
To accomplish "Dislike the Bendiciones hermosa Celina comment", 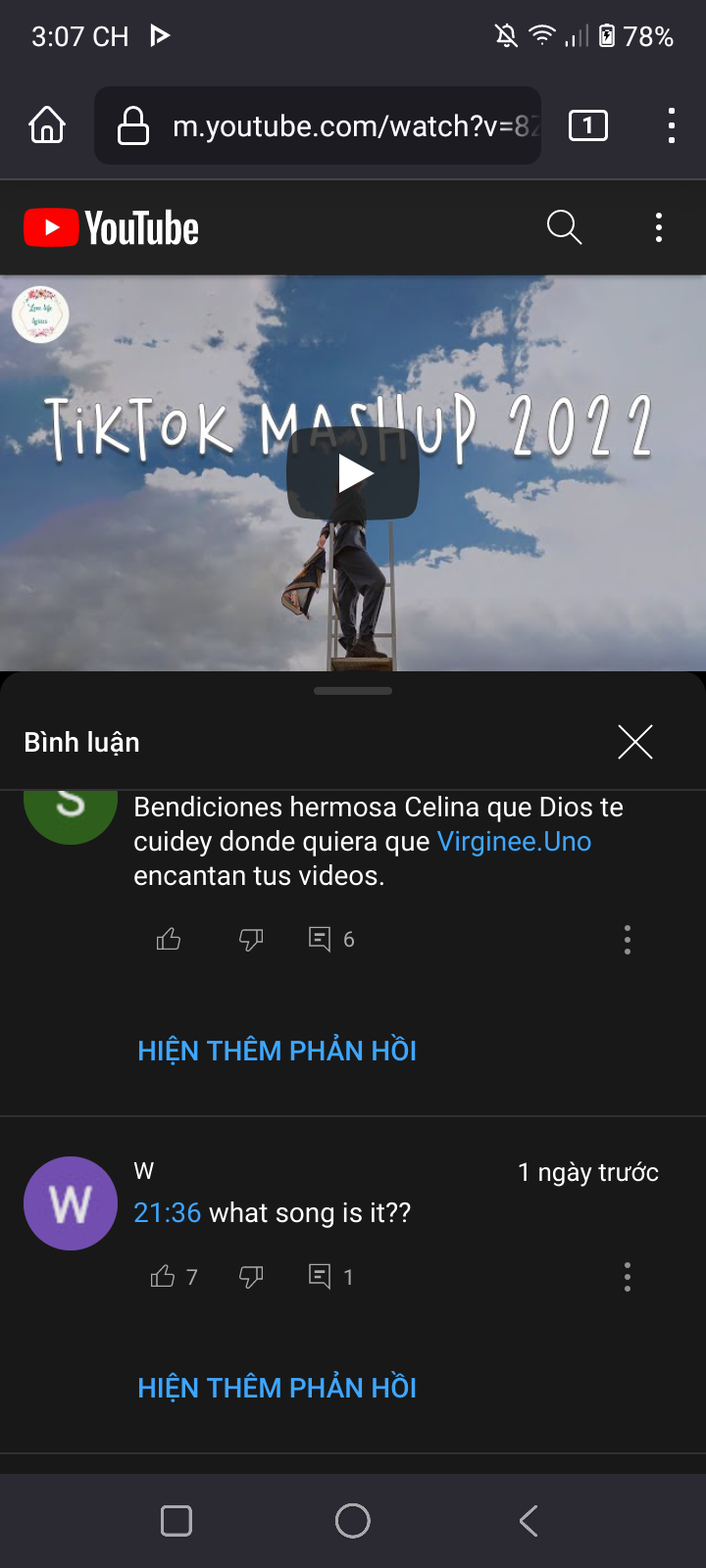I will 251,940.
